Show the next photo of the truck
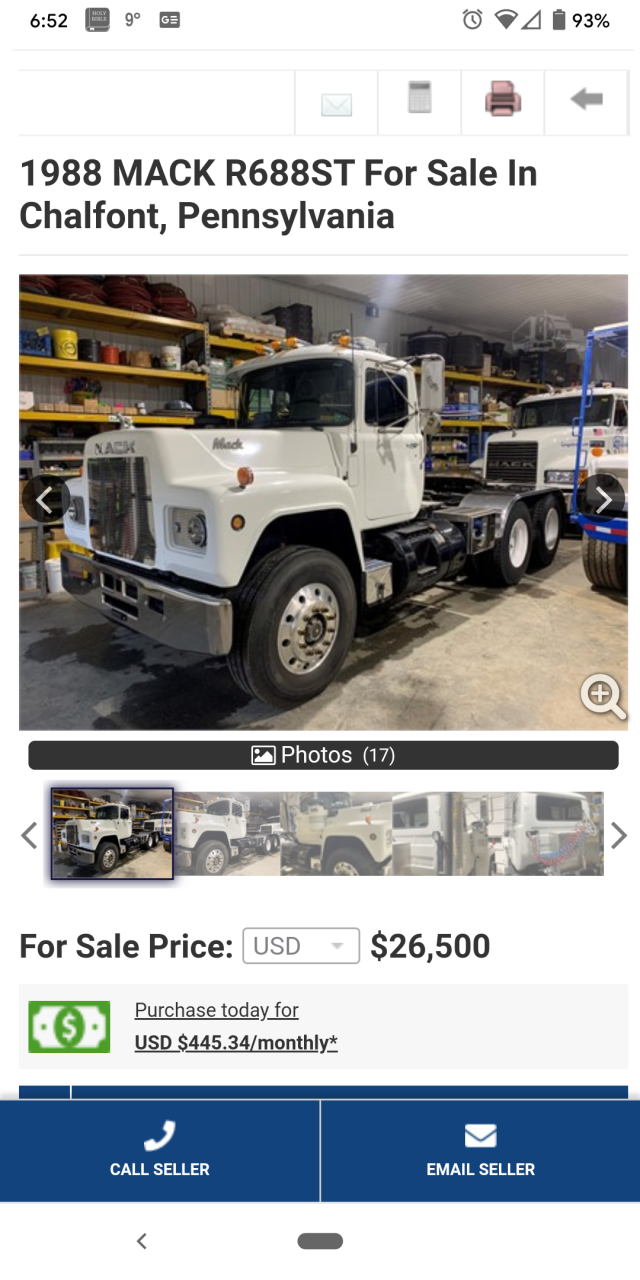 pyautogui.click(x=603, y=499)
